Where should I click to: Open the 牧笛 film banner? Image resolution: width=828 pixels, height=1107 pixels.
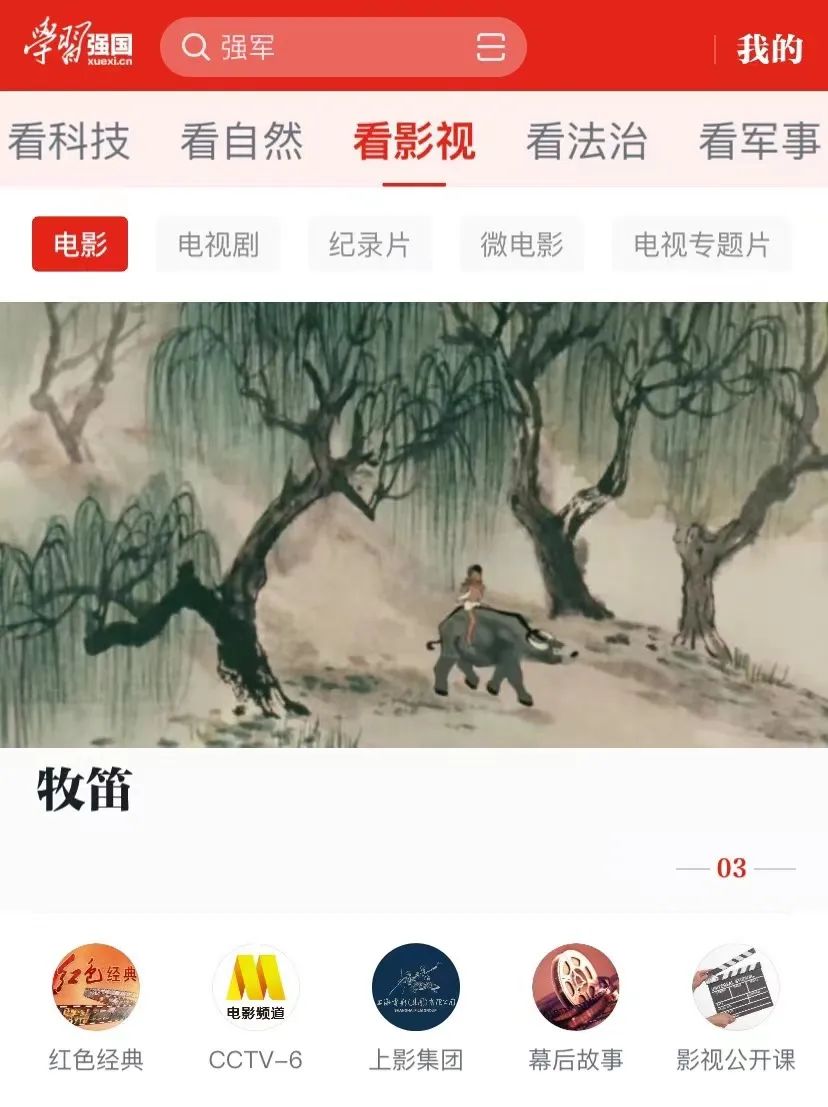[x=414, y=525]
